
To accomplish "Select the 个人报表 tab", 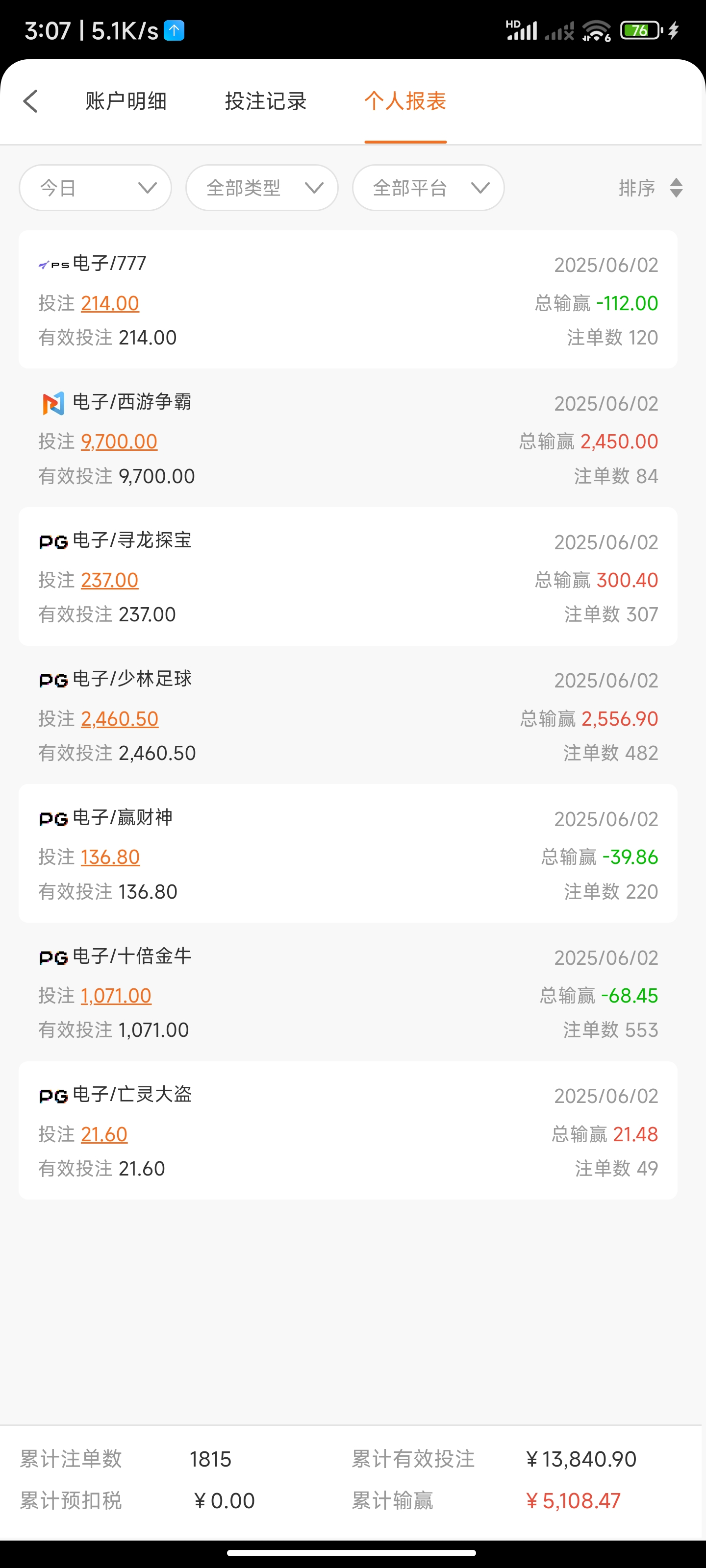I will coord(405,101).
